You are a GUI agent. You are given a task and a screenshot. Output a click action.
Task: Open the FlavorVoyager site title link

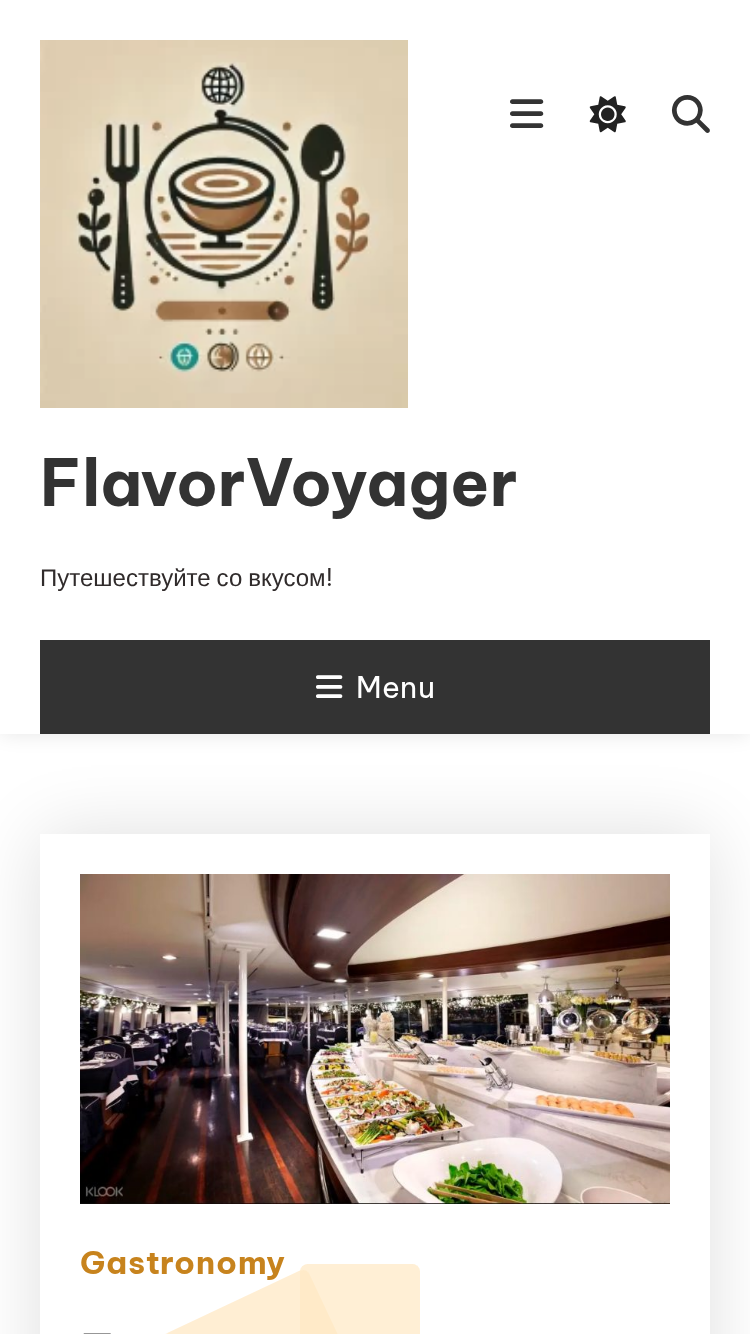[x=279, y=483]
